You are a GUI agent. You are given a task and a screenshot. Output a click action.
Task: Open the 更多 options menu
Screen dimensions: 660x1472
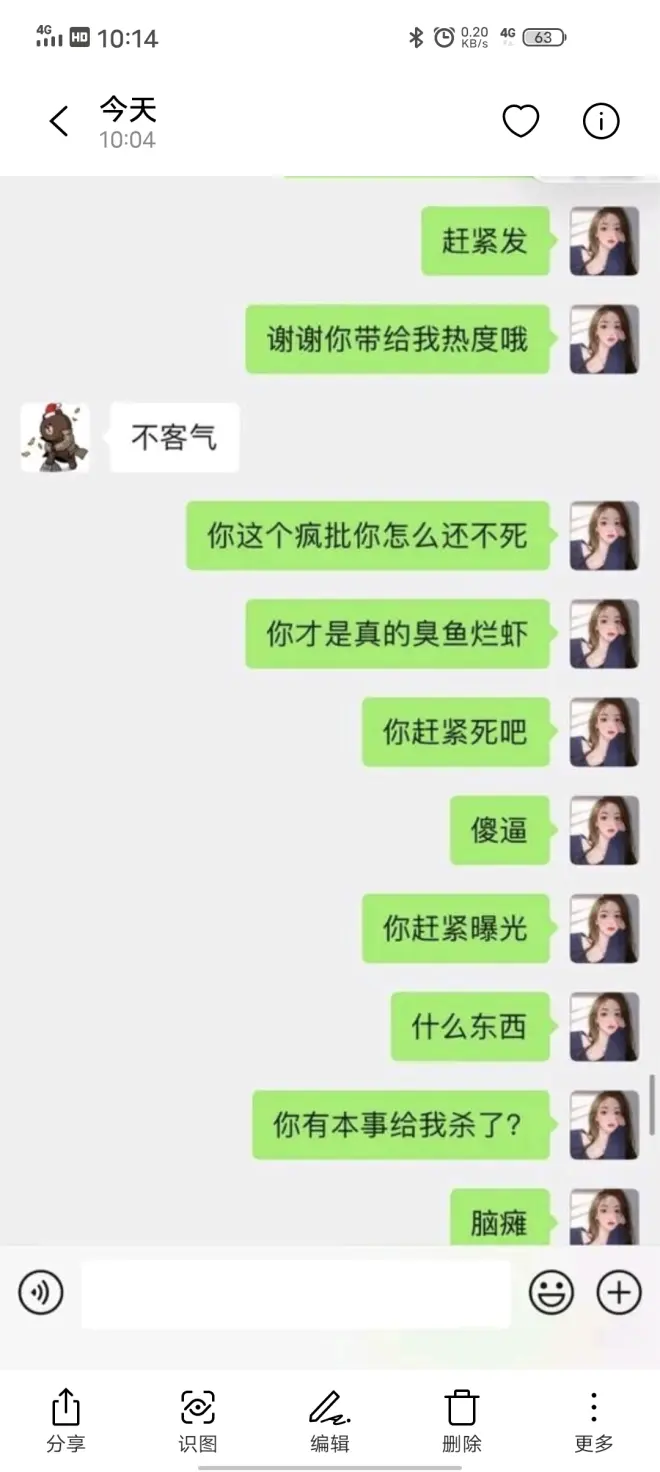tap(593, 1419)
